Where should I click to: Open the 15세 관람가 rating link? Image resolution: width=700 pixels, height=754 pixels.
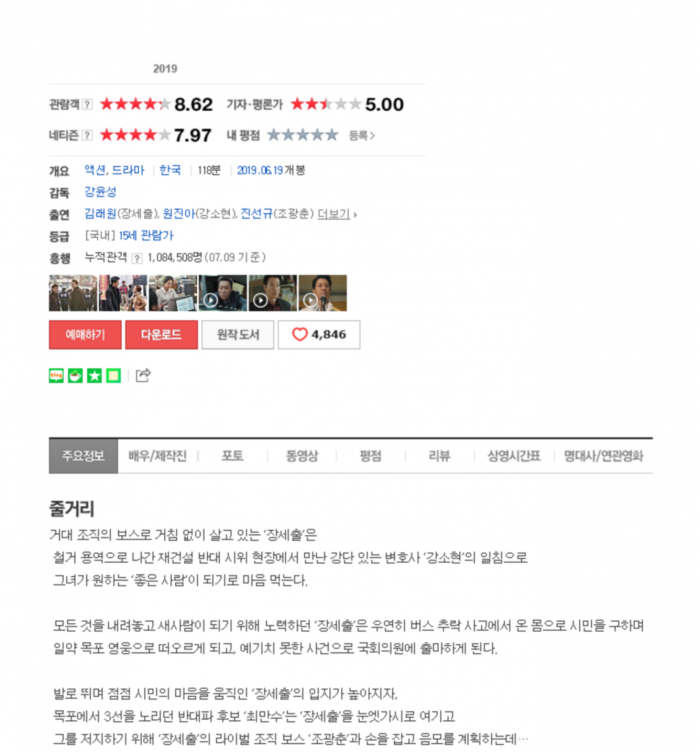pos(146,236)
